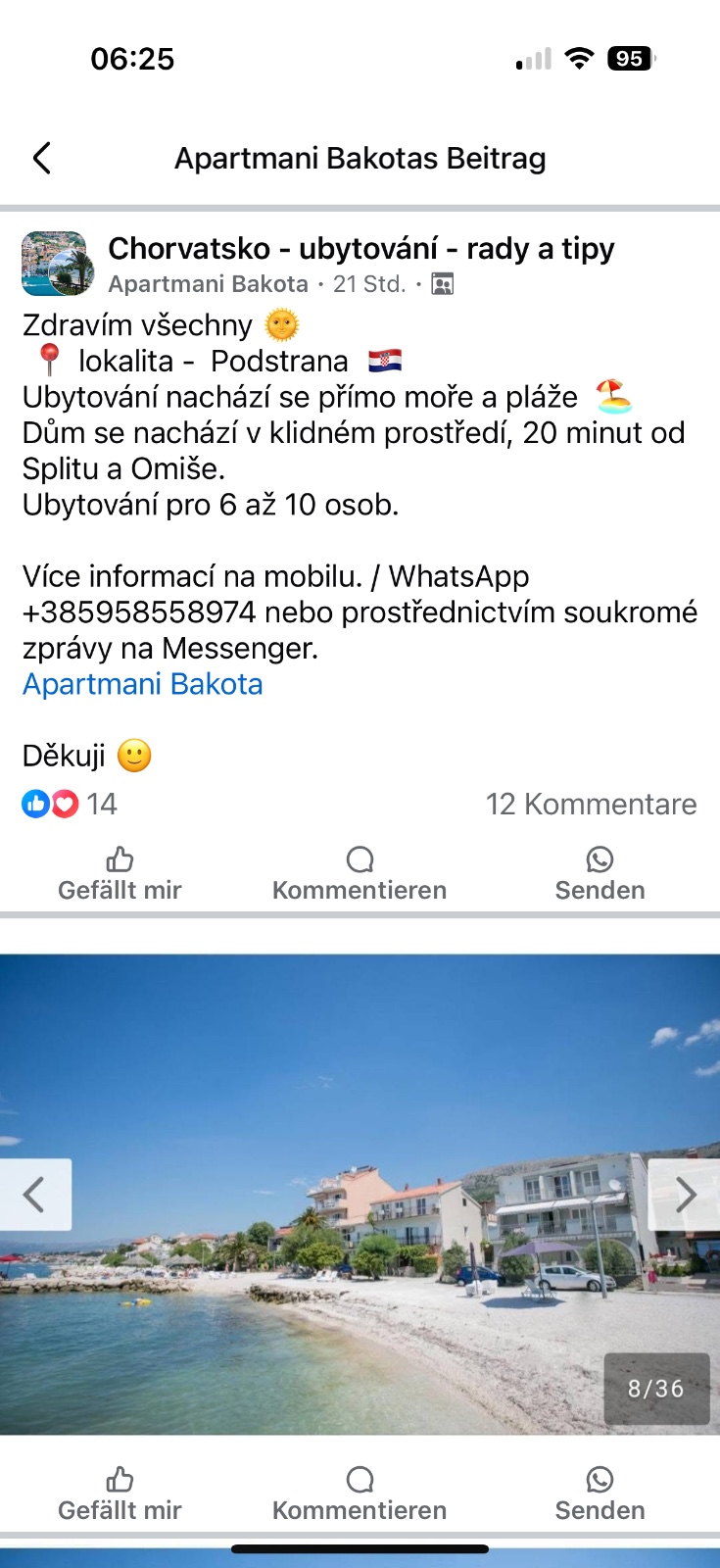
Task: Share via the upper Senden WhatsApp button
Action: (x=600, y=874)
